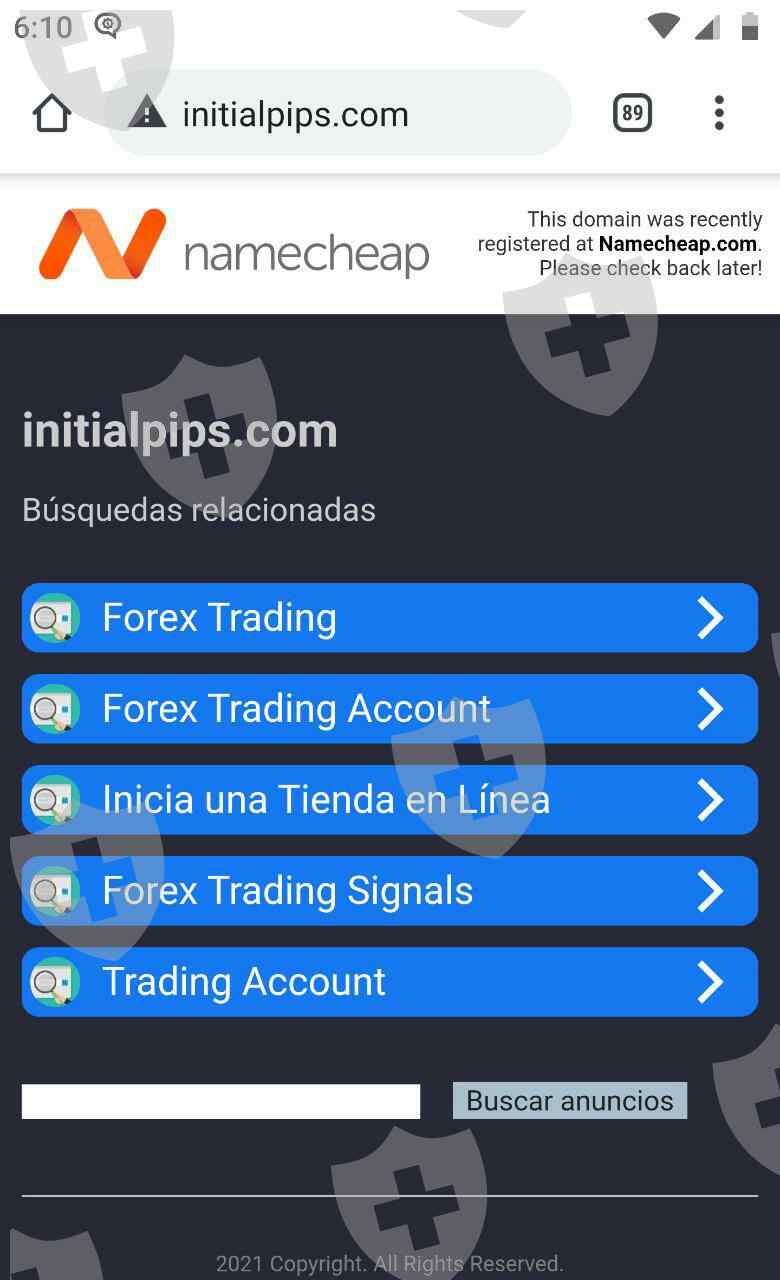Tap the Buscar anuncios button
The width and height of the screenshot is (780, 1280).
570,1101
